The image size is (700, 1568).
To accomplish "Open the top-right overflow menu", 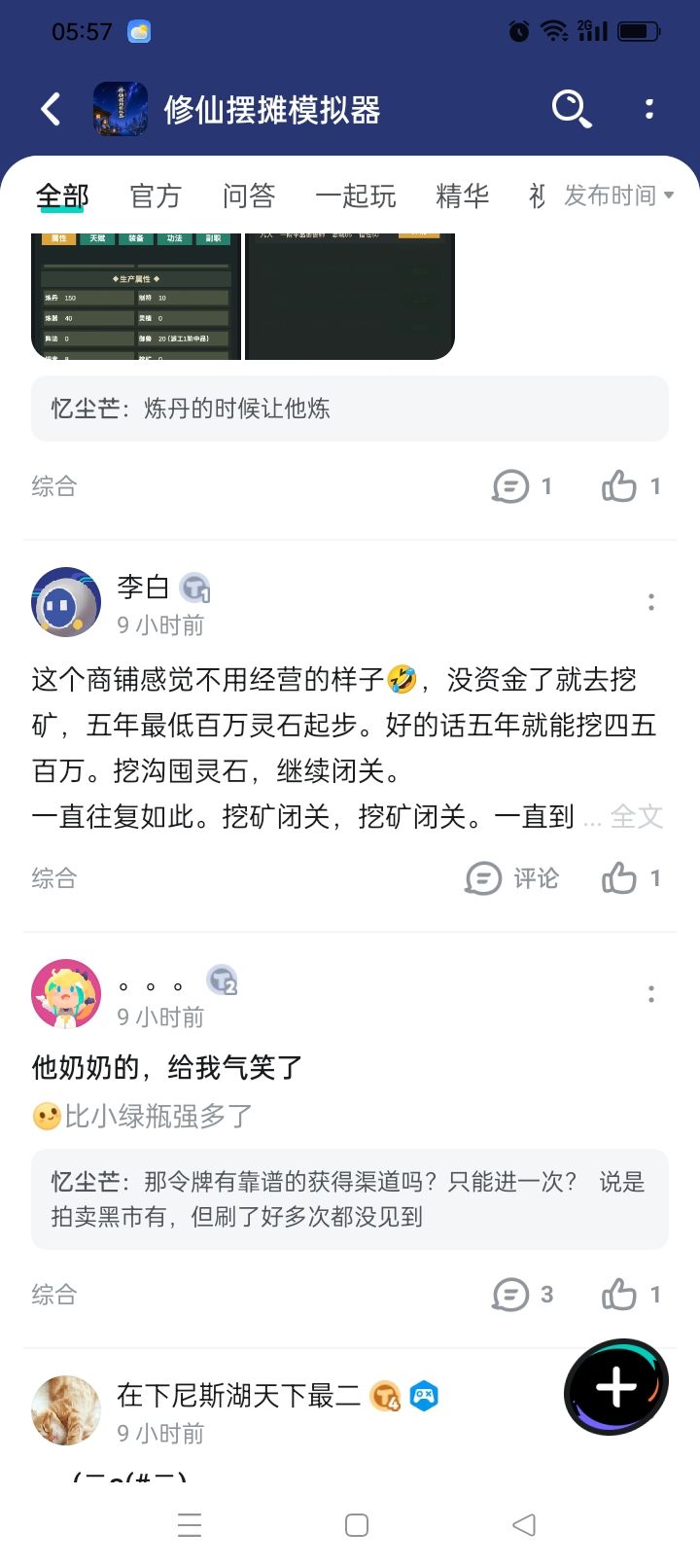I will click(x=649, y=109).
